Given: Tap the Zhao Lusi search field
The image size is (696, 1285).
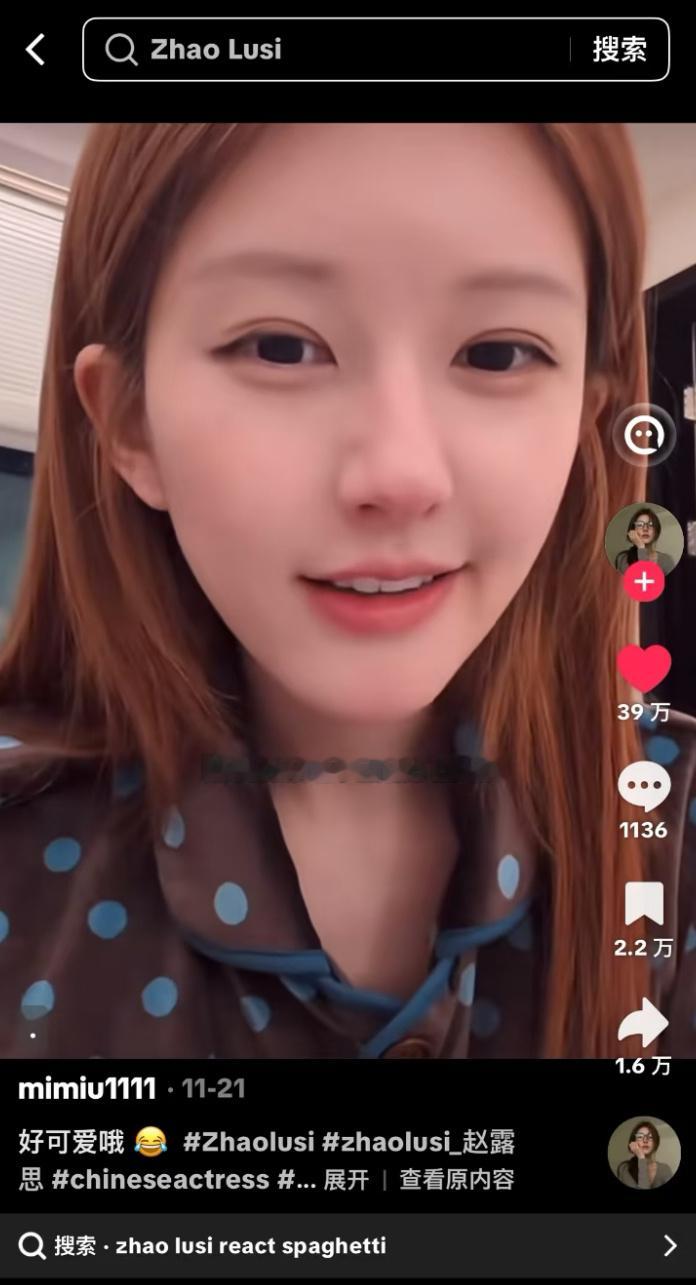Looking at the screenshot, I should tap(330, 49).
